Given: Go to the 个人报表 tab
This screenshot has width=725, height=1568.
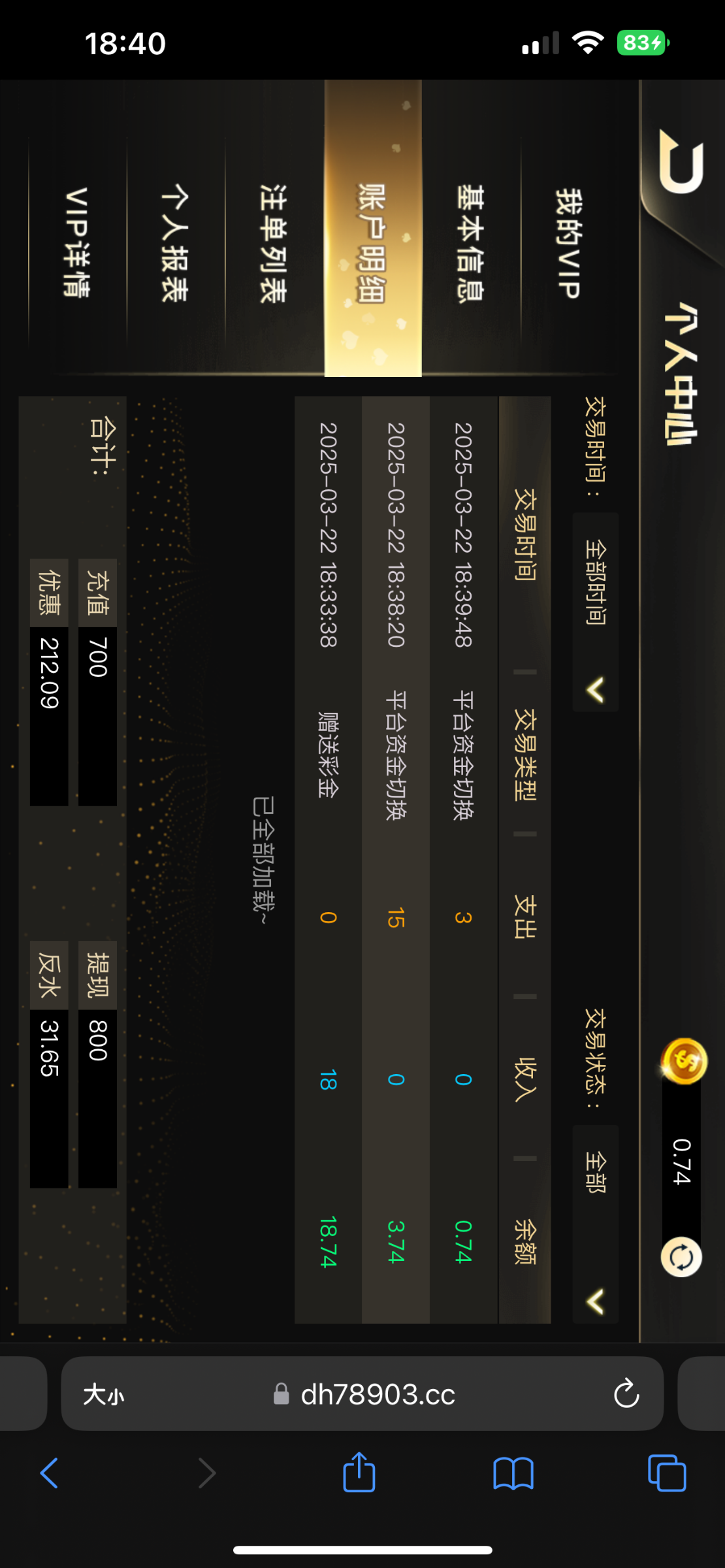Looking at the screenshot, I should (x=175, y=243).
